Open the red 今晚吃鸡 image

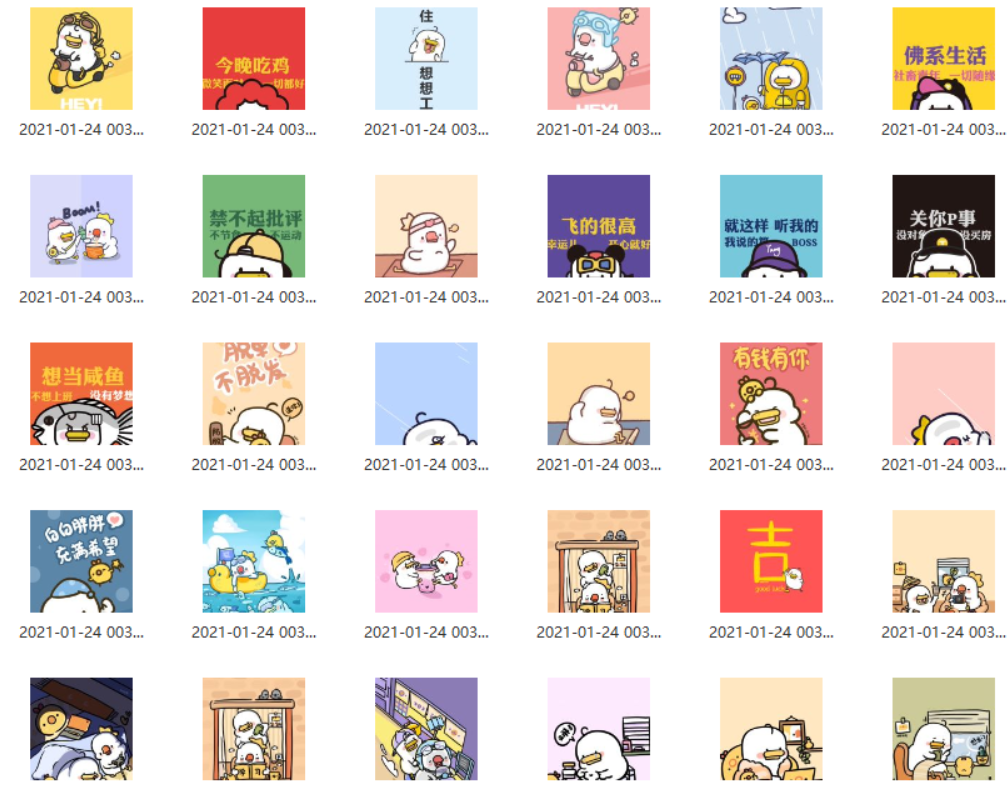tap(253, 59)
